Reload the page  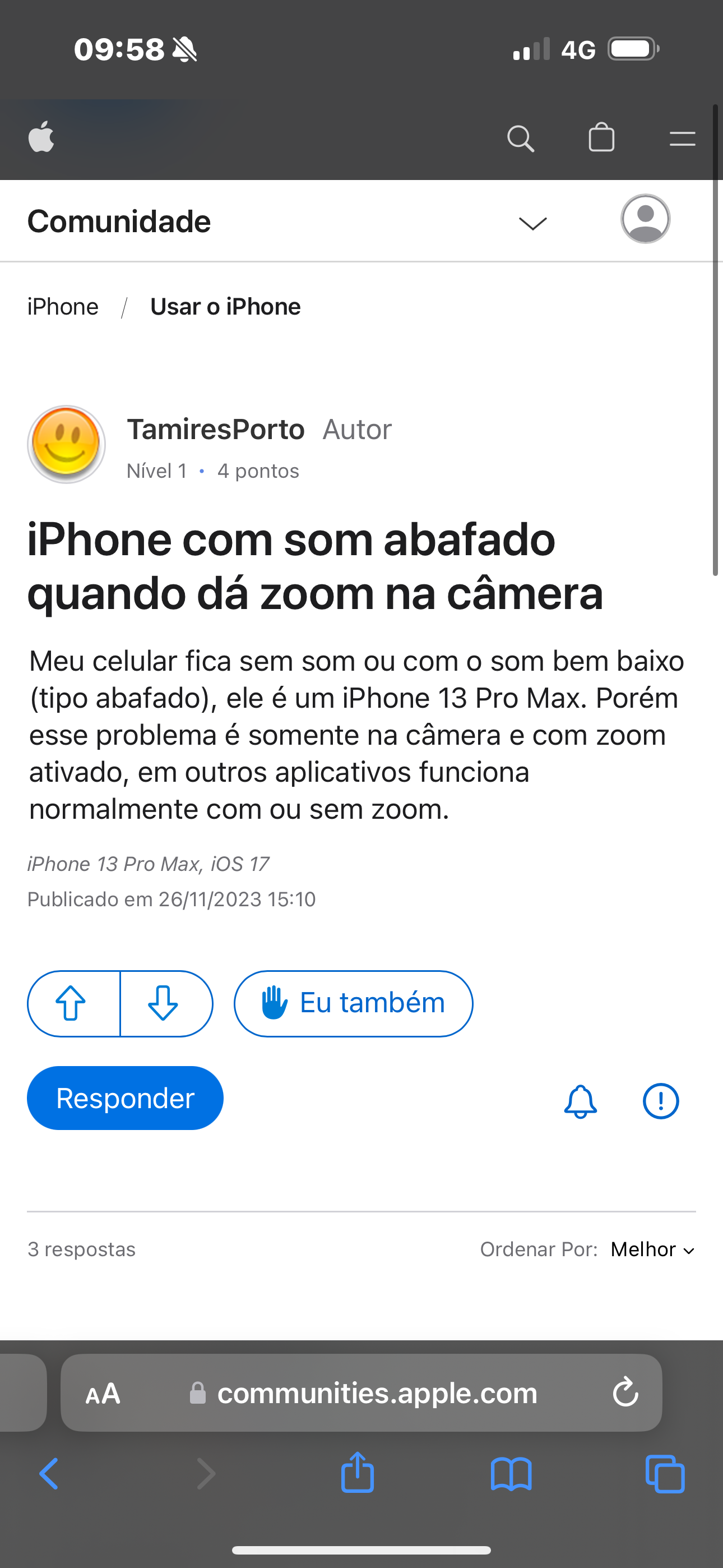pos(625,1392)
